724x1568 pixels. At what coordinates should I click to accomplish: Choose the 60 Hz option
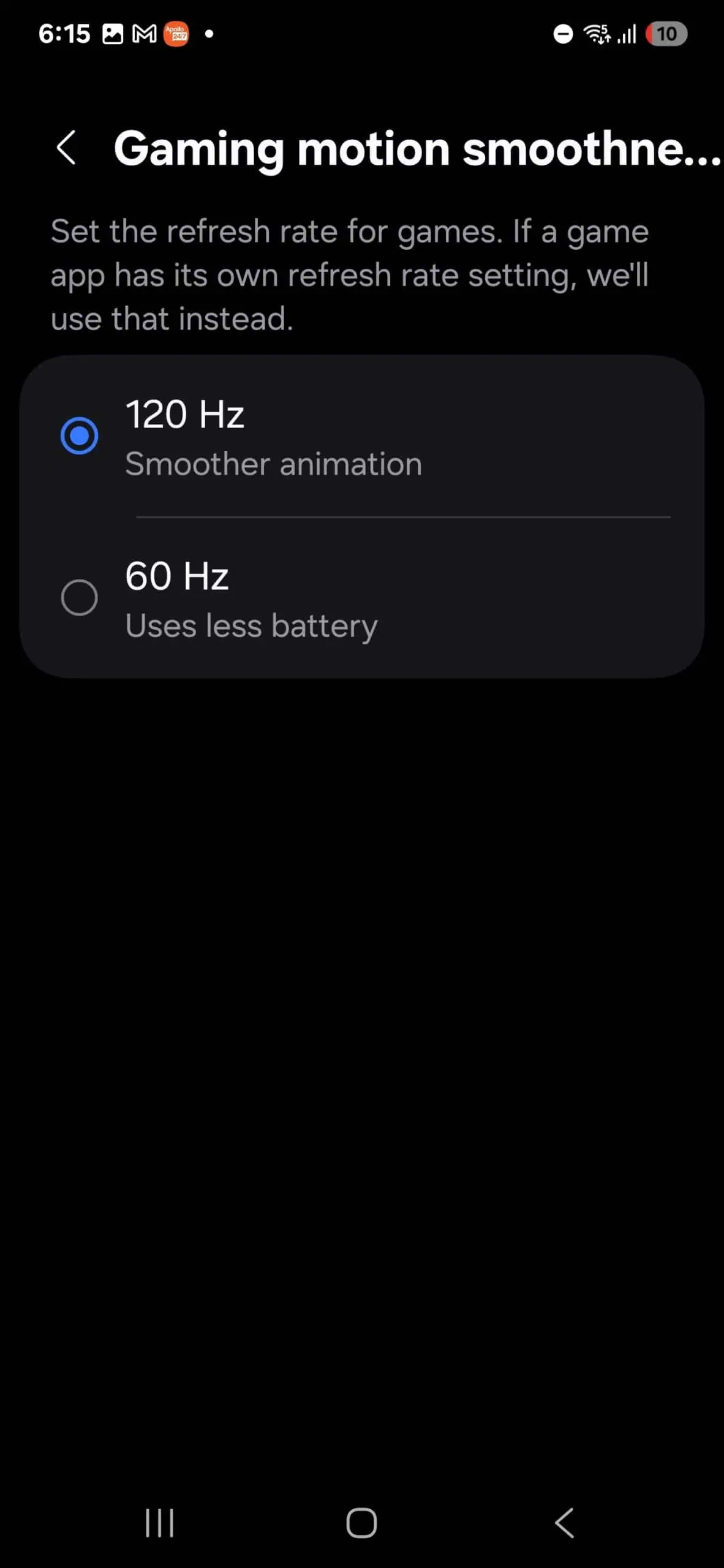point(80,597)
